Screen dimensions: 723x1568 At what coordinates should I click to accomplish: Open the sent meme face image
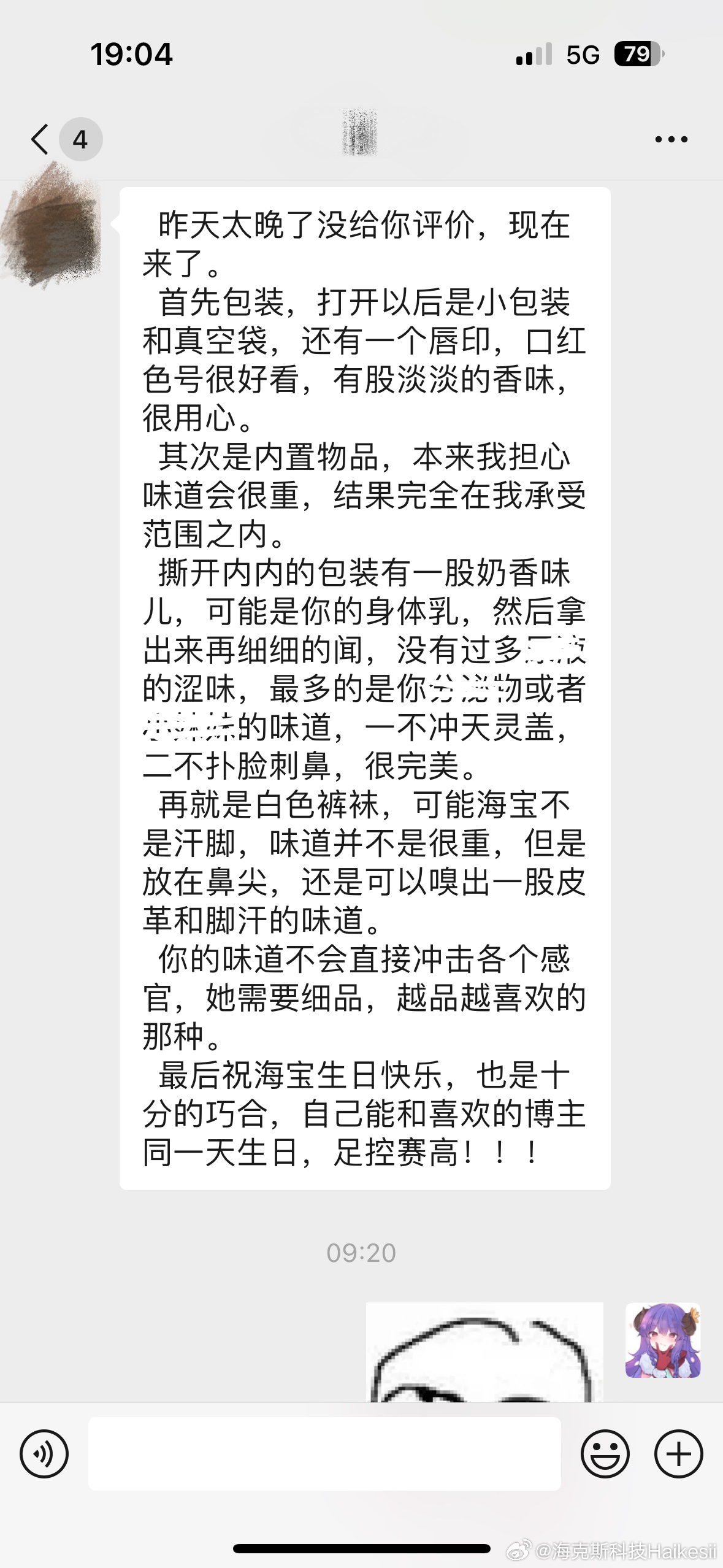pos(484,1352)
